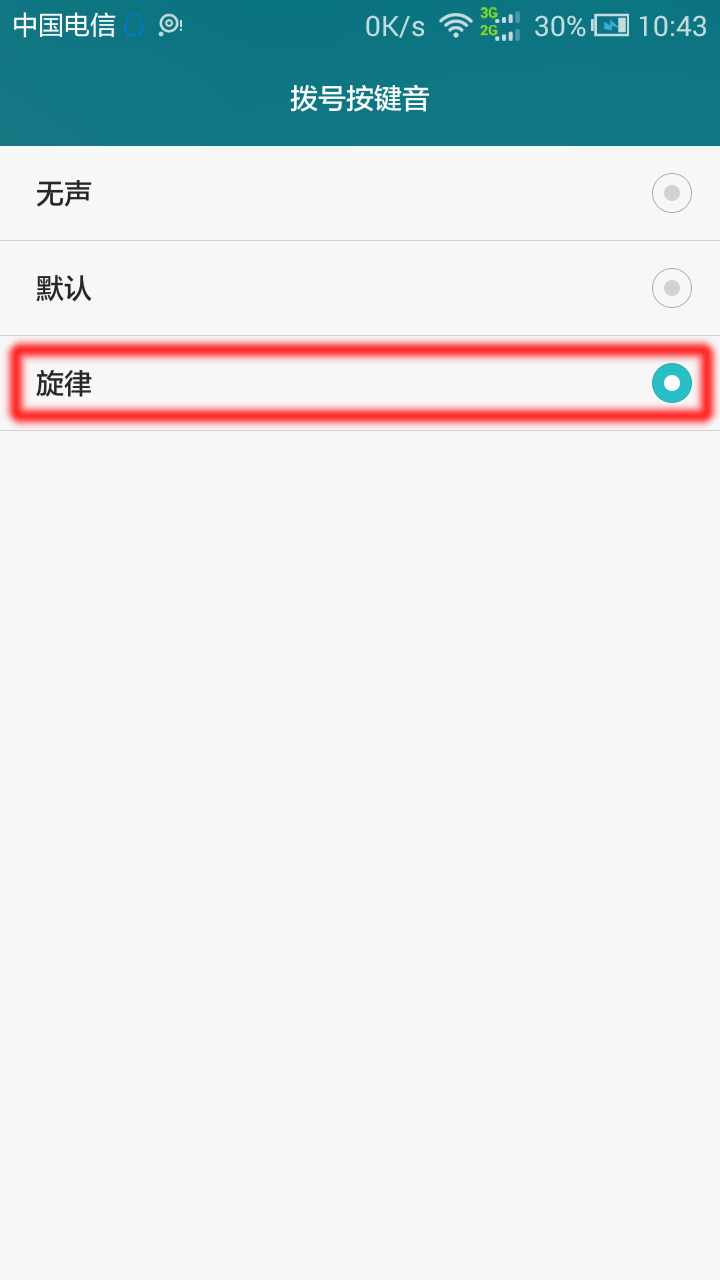Choose 默认 as the keypad tone

pos(360,288)
